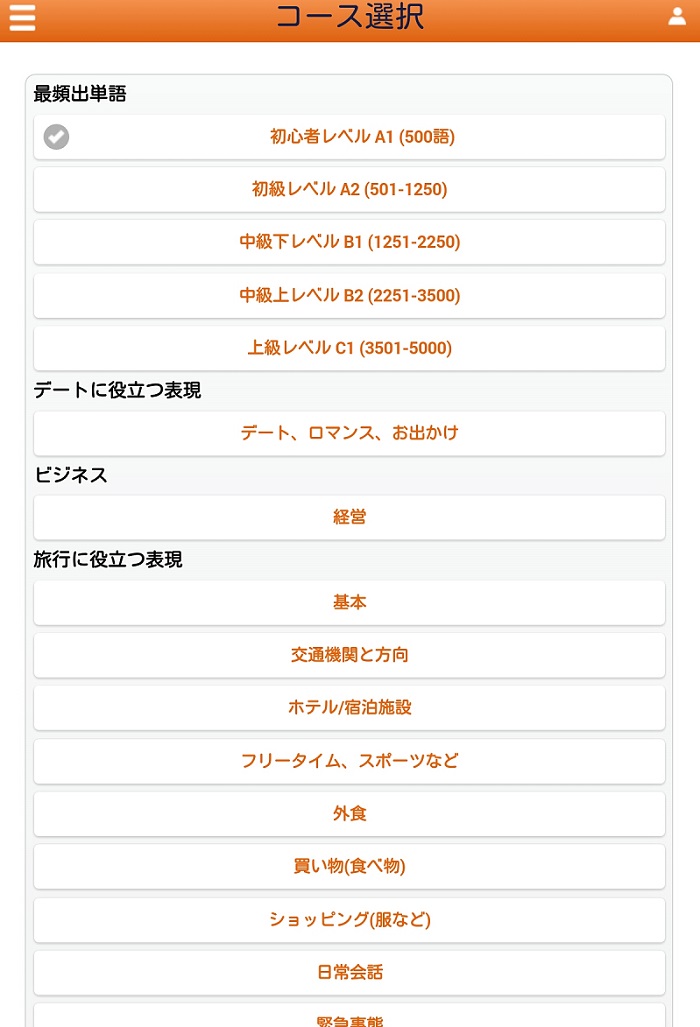Viewport: 700px width, 1027px height.
Task: Select ショッピング(服など) course
Action: [x=350, y=919]
